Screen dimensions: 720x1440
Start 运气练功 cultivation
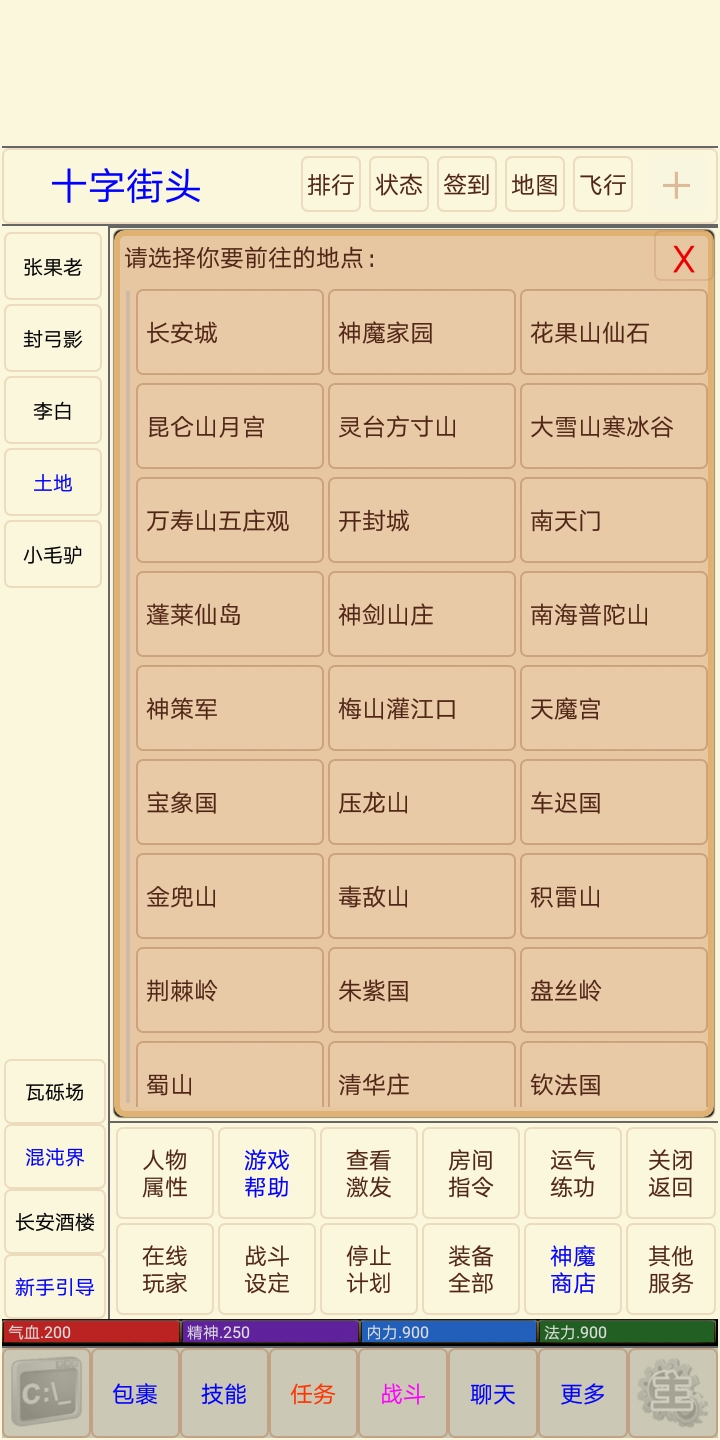[x=572, y=1172]
